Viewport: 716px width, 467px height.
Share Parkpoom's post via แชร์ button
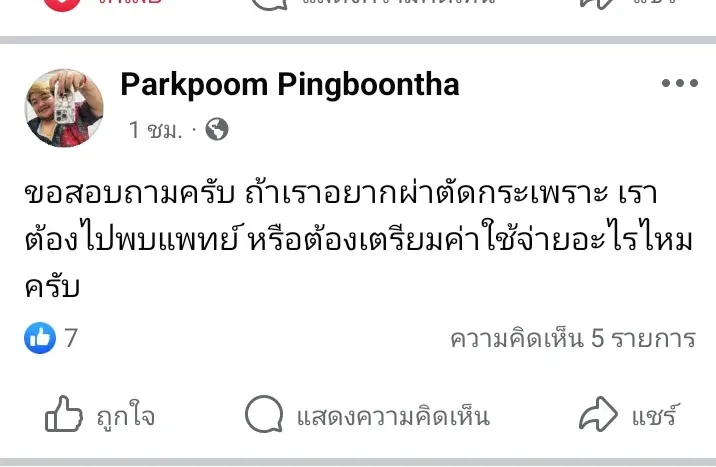click(630, 415)
